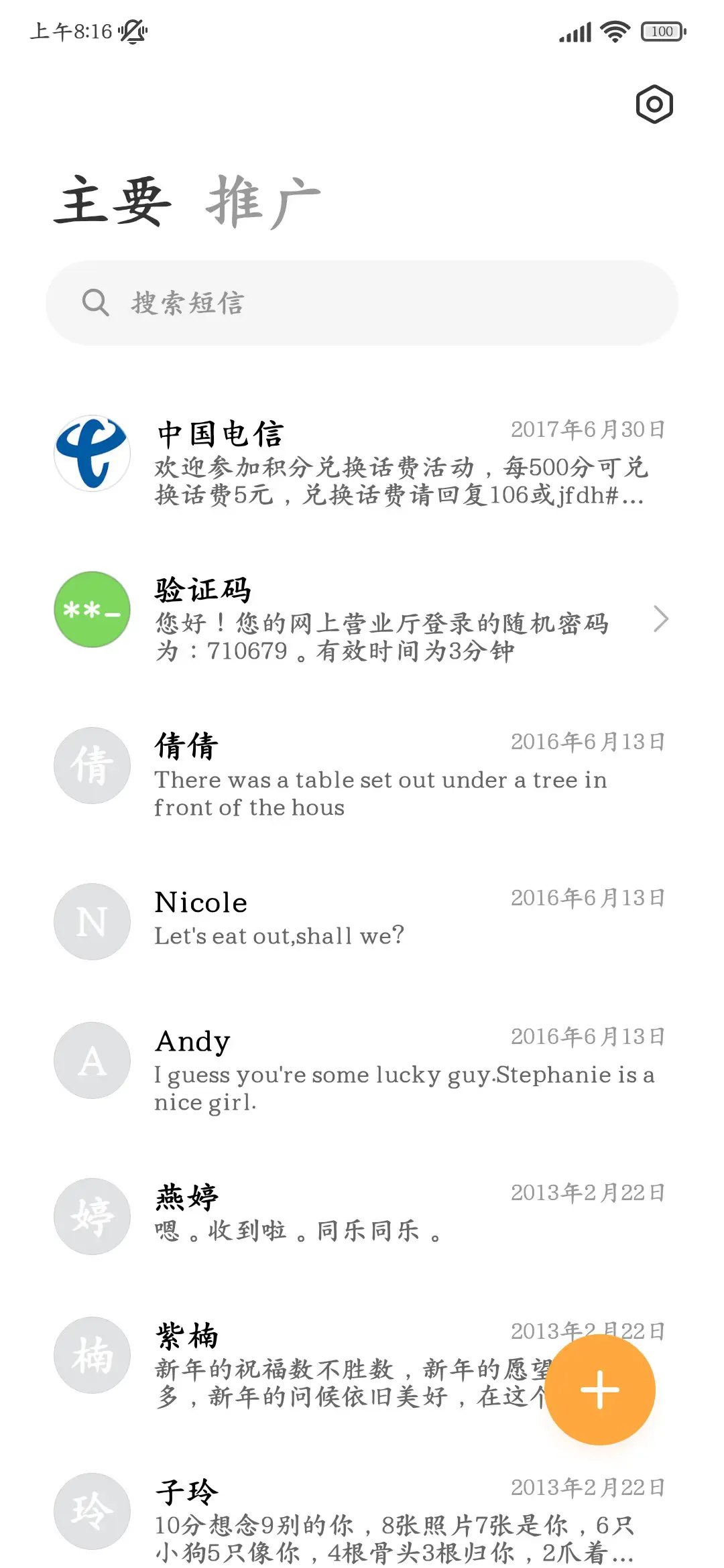
Task: Click the 中国电信 carrier avatar icon
Action: 92,452
